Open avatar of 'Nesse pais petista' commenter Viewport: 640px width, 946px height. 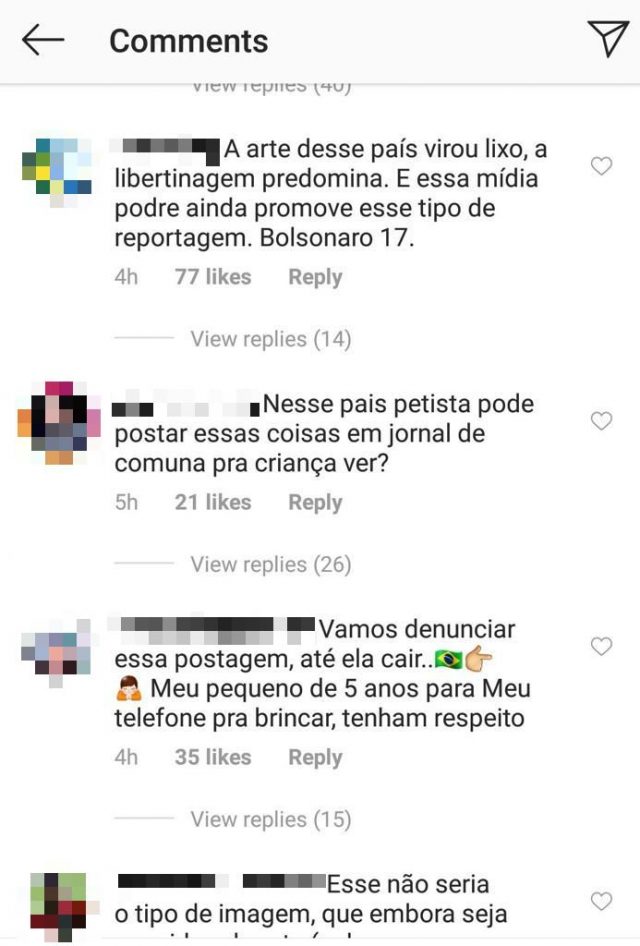58,422
